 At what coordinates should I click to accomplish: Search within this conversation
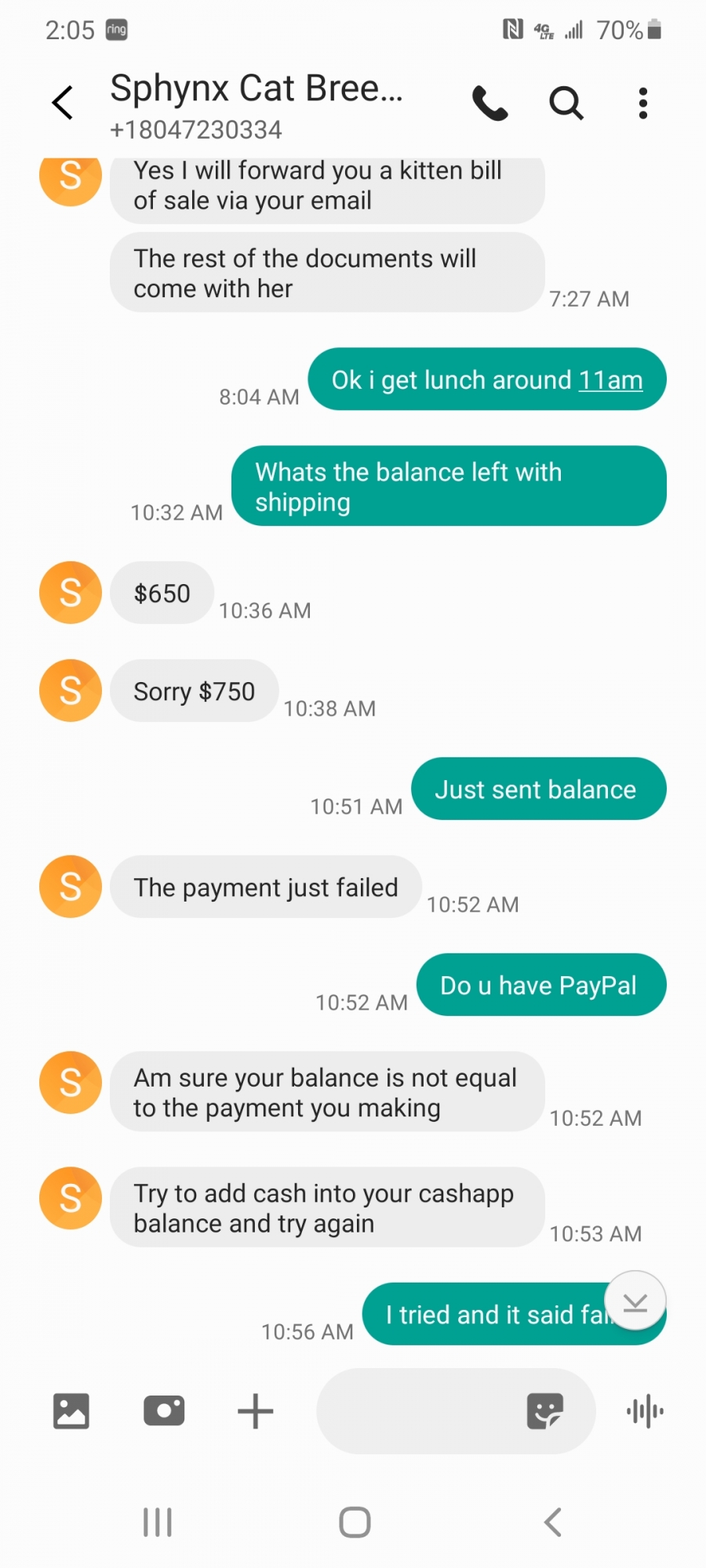coord(566,103)
